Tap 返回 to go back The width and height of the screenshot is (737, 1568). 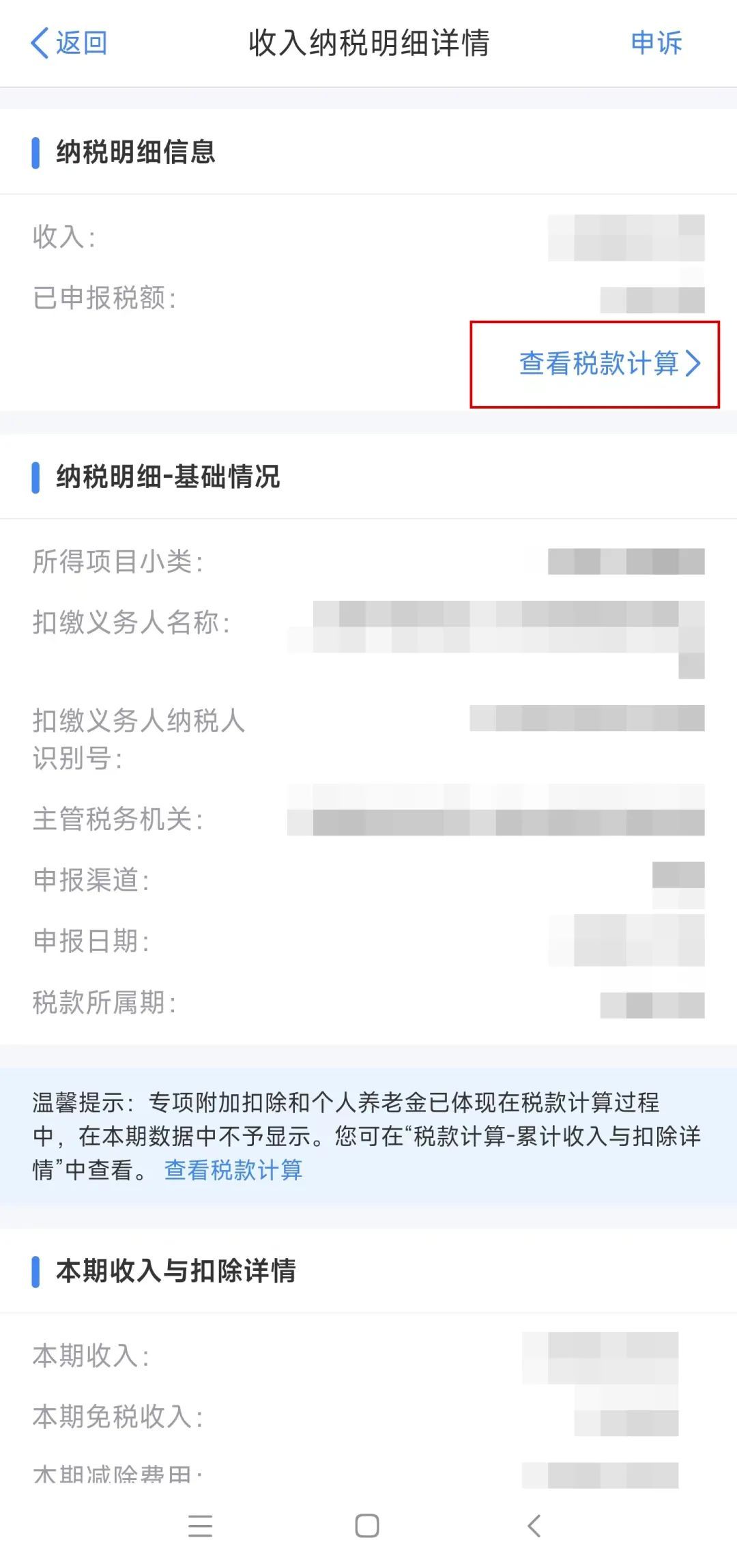69,43
